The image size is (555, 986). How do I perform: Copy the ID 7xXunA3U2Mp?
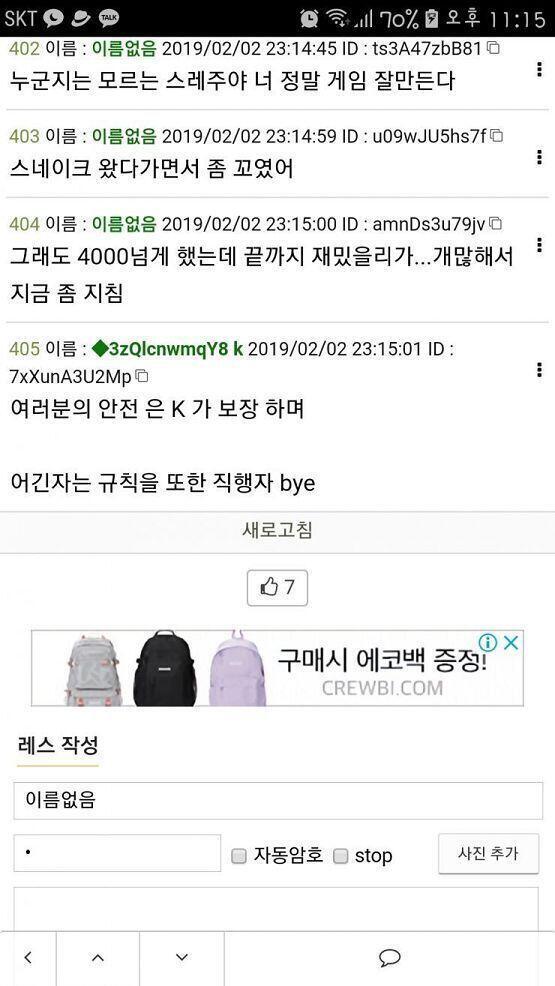click(x=142, y=377)
